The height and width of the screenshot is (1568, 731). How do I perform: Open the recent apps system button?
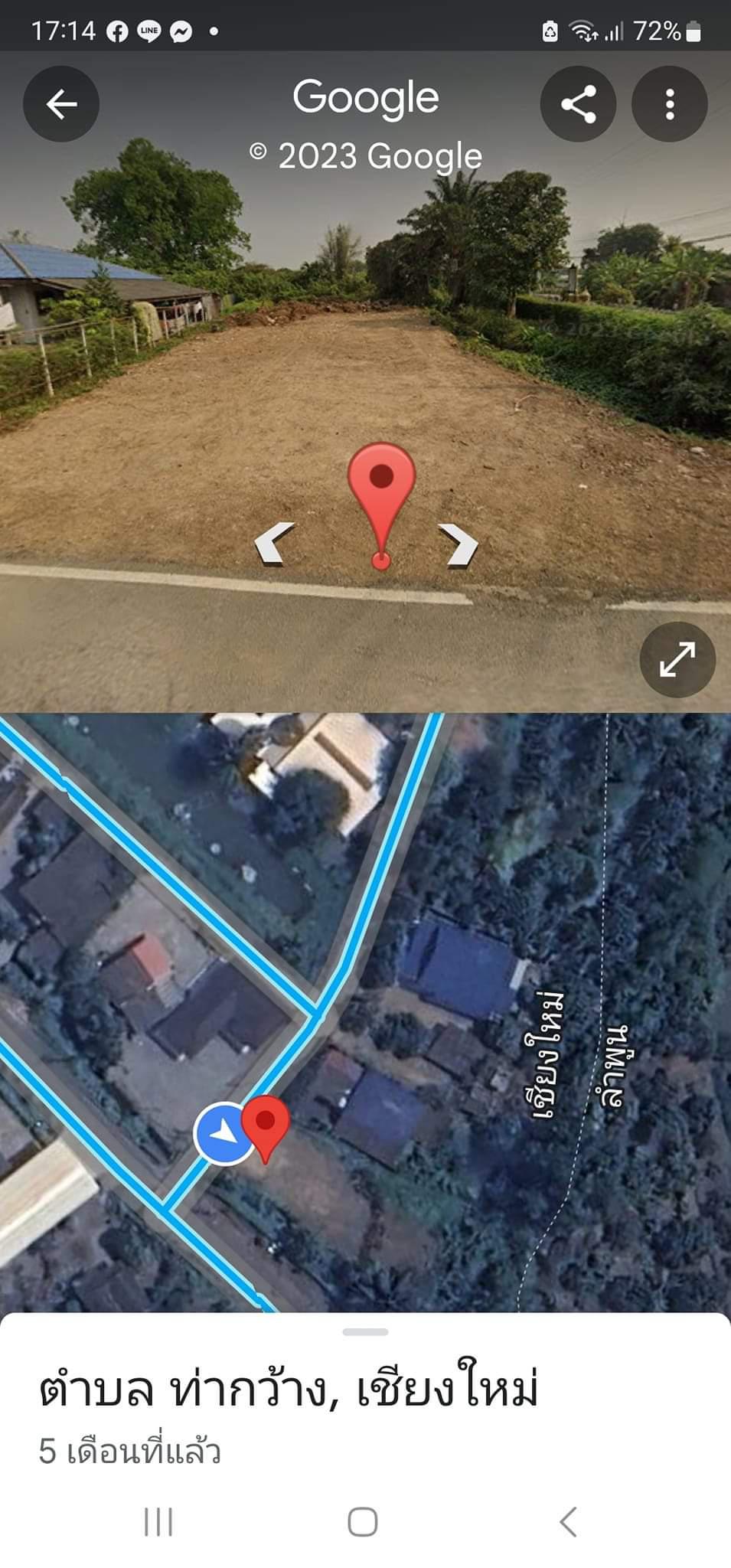click(158, 1521)
